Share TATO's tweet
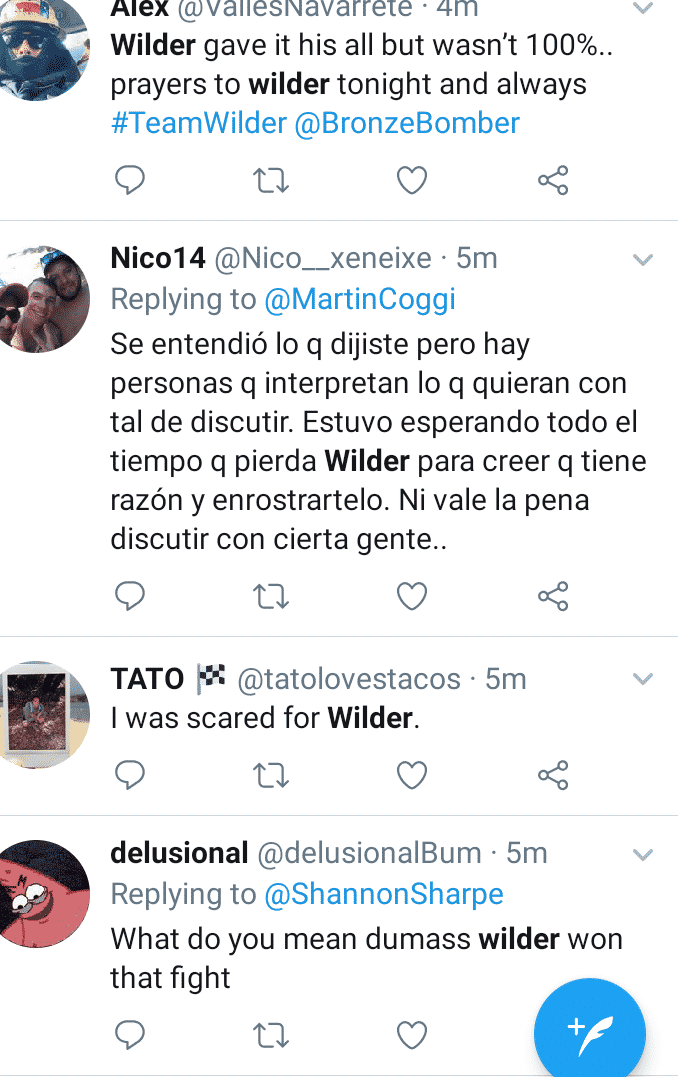 click(553, 775)
